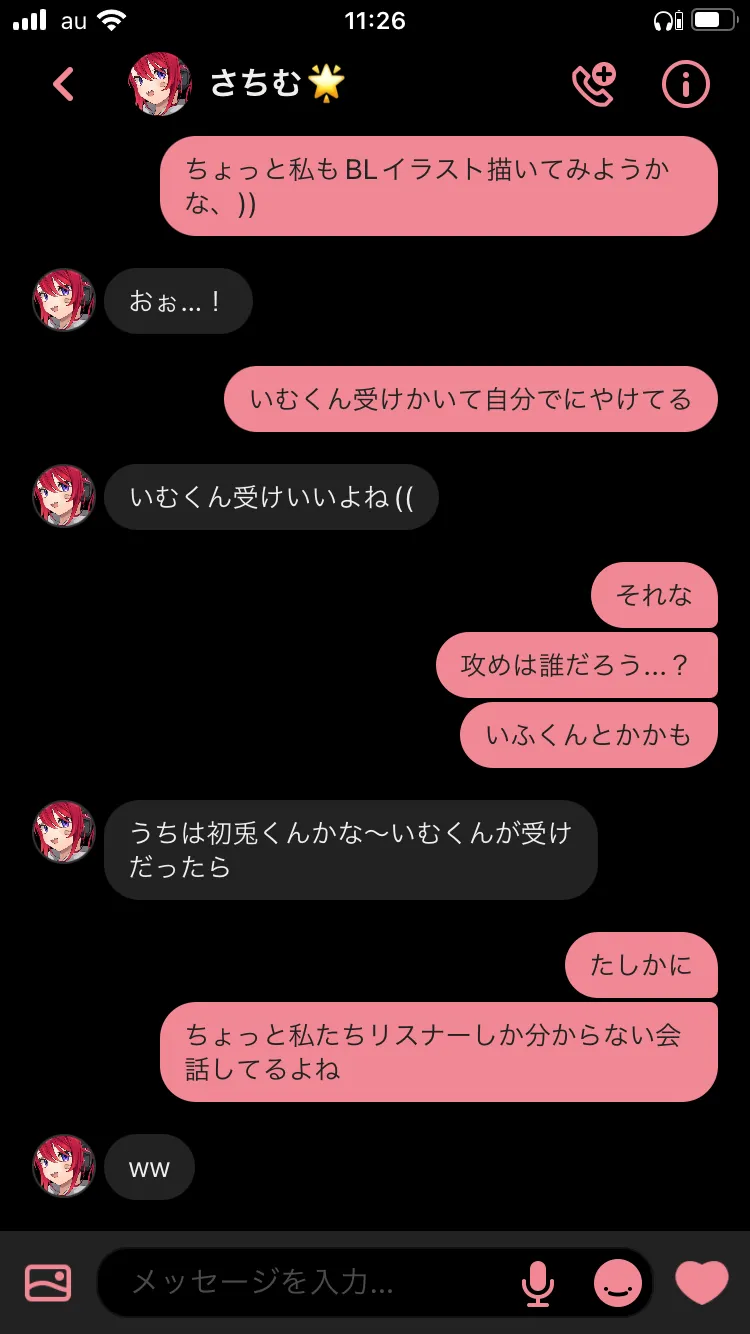Image resolution: width=750 pixels, height=1334 pixels.
Task: Open the photo gallery picker
Action: click(x=48, y=1283)
